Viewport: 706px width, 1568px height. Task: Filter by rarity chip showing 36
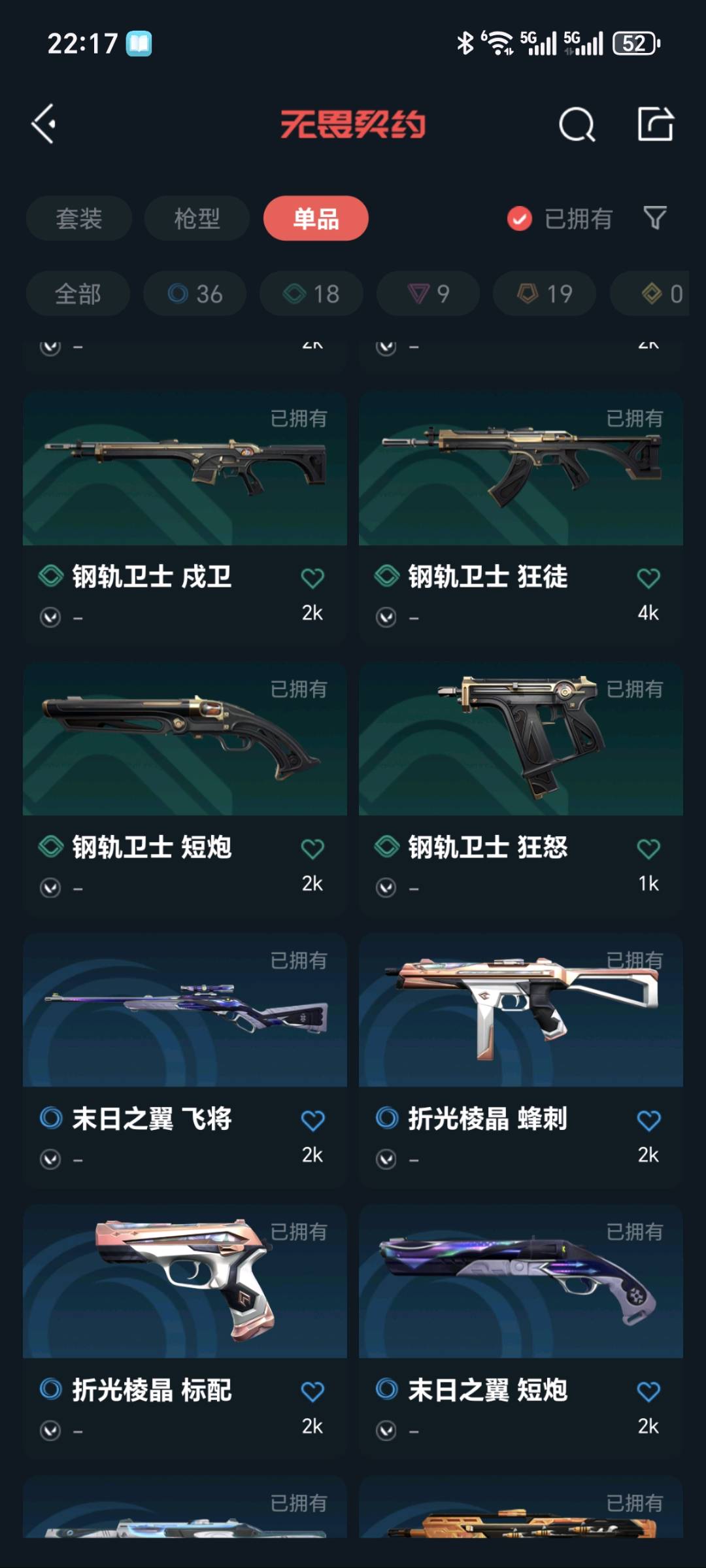(195, 294)
